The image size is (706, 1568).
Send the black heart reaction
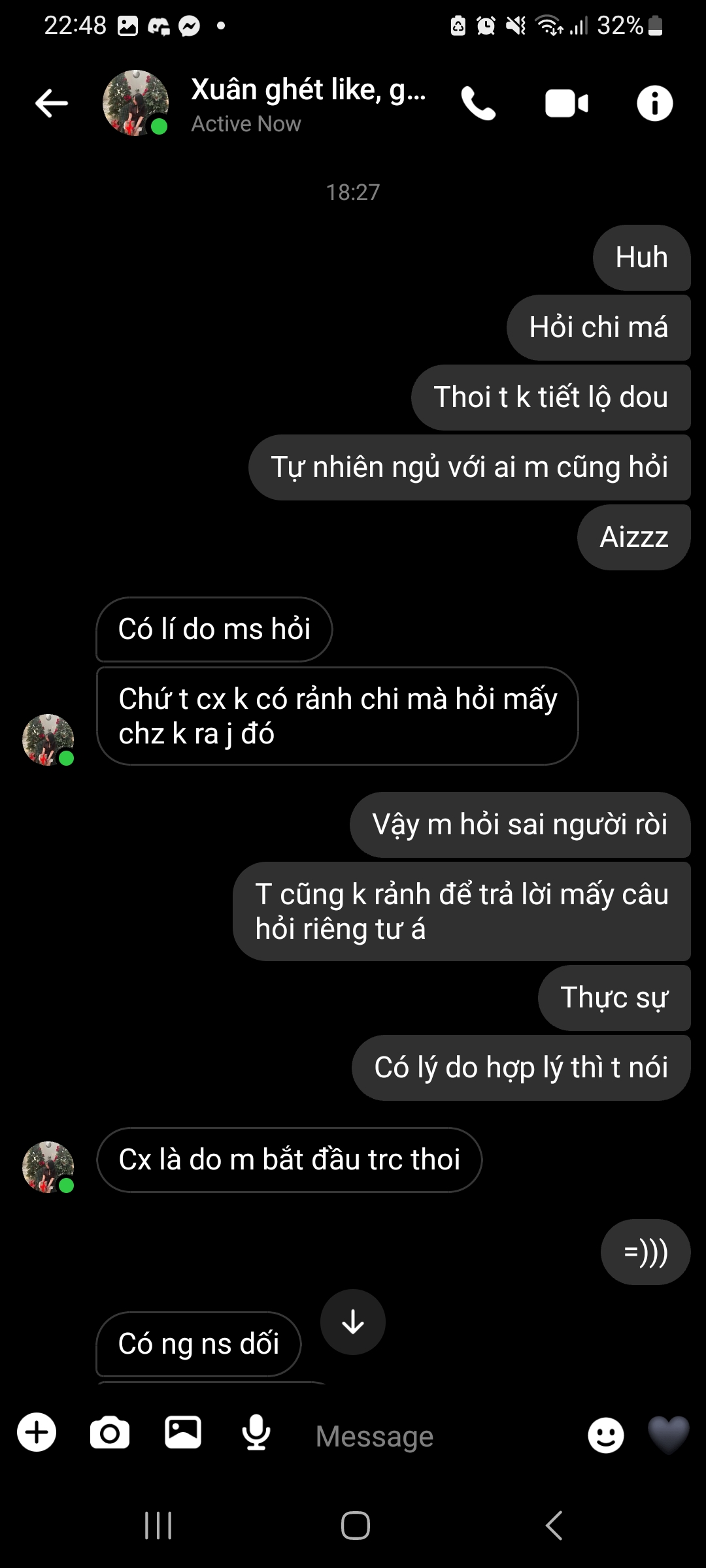[668, 1435]
